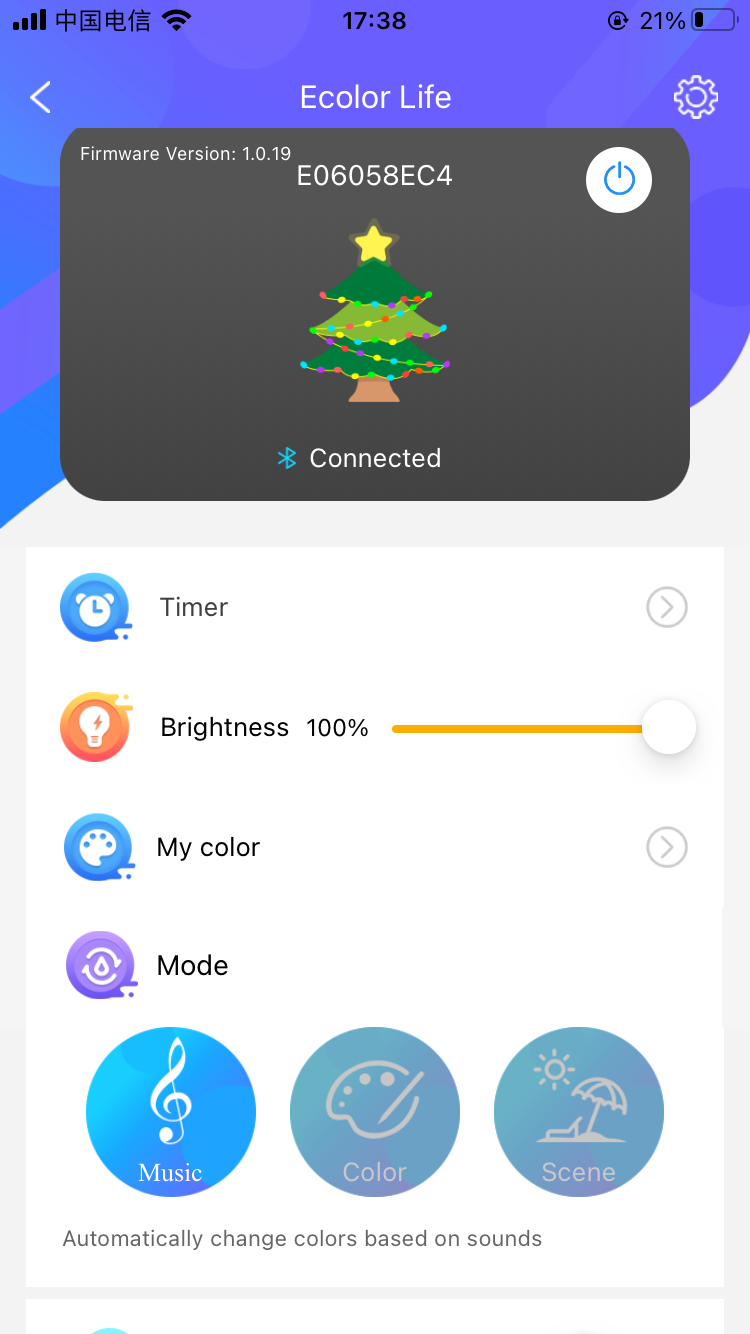Image resolution: width=750 pixels, height=1334 pixels.
Task: Open the Timer row
Action: point(374,607)
